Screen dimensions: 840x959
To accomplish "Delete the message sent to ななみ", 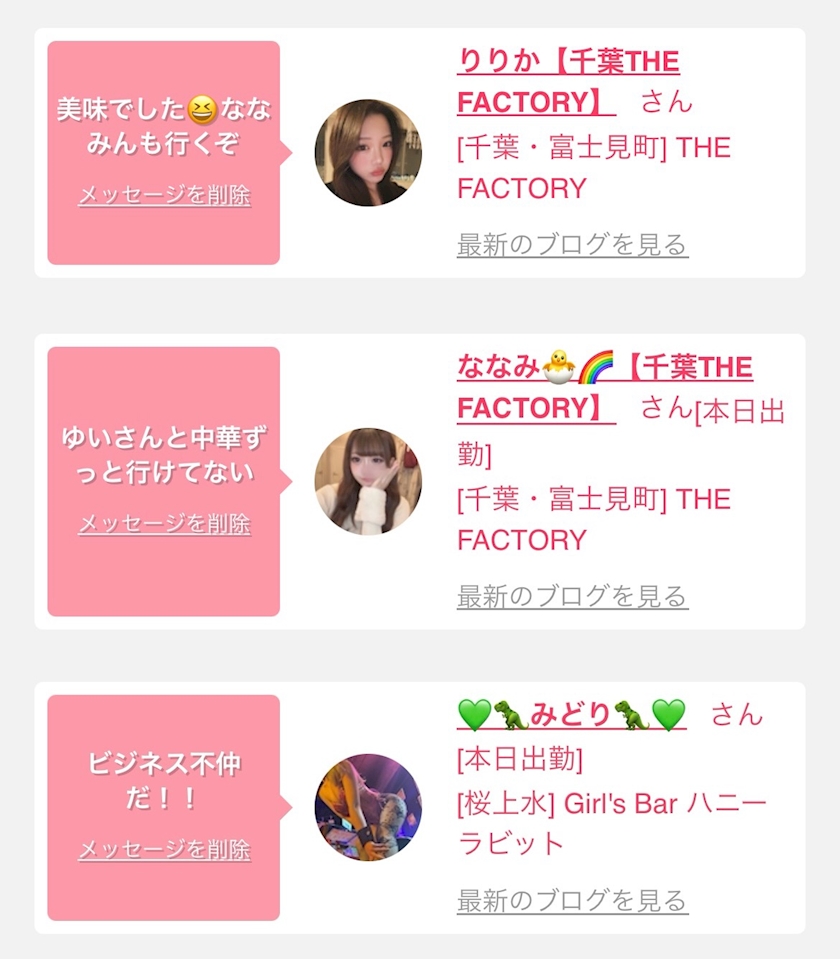I will tap(164, 524).
